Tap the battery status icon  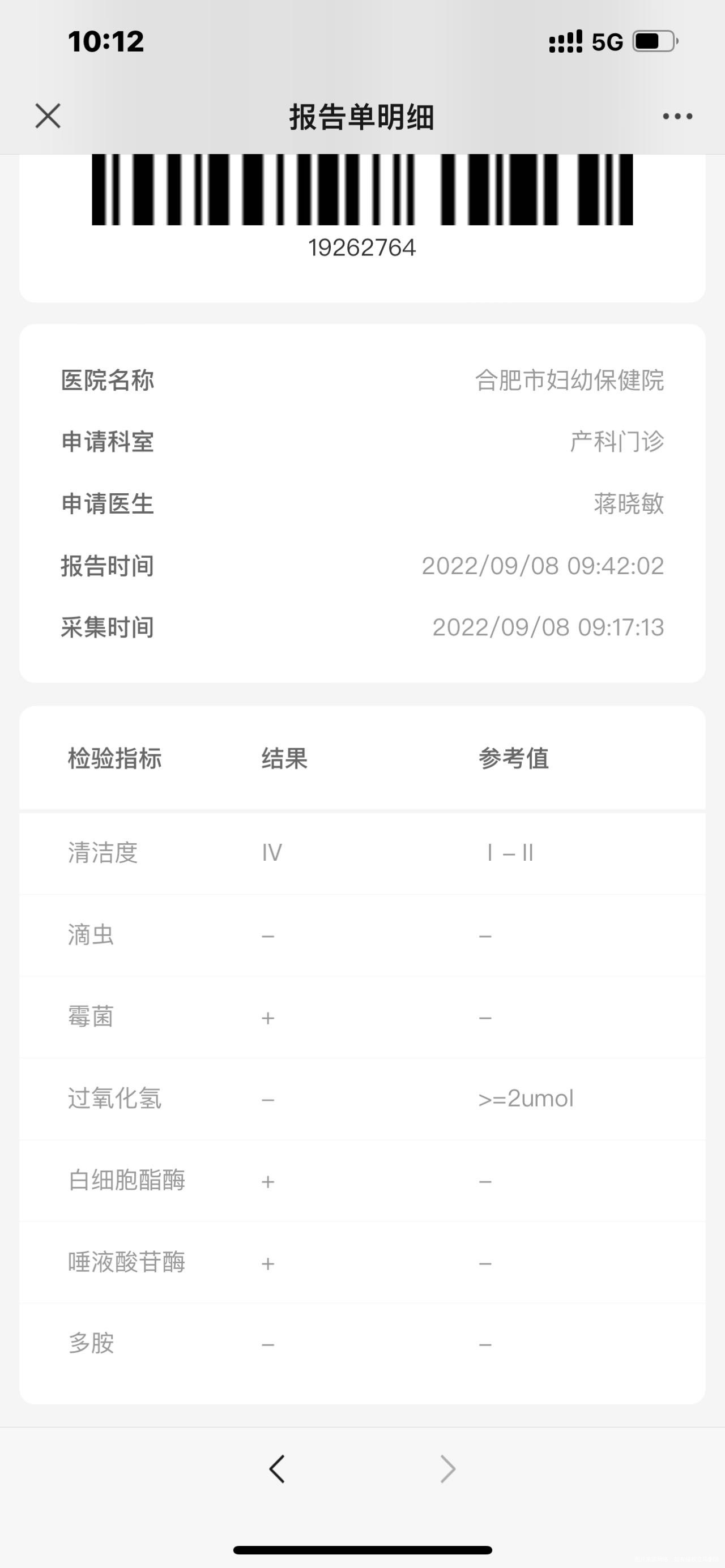click(x=654, y=41)
